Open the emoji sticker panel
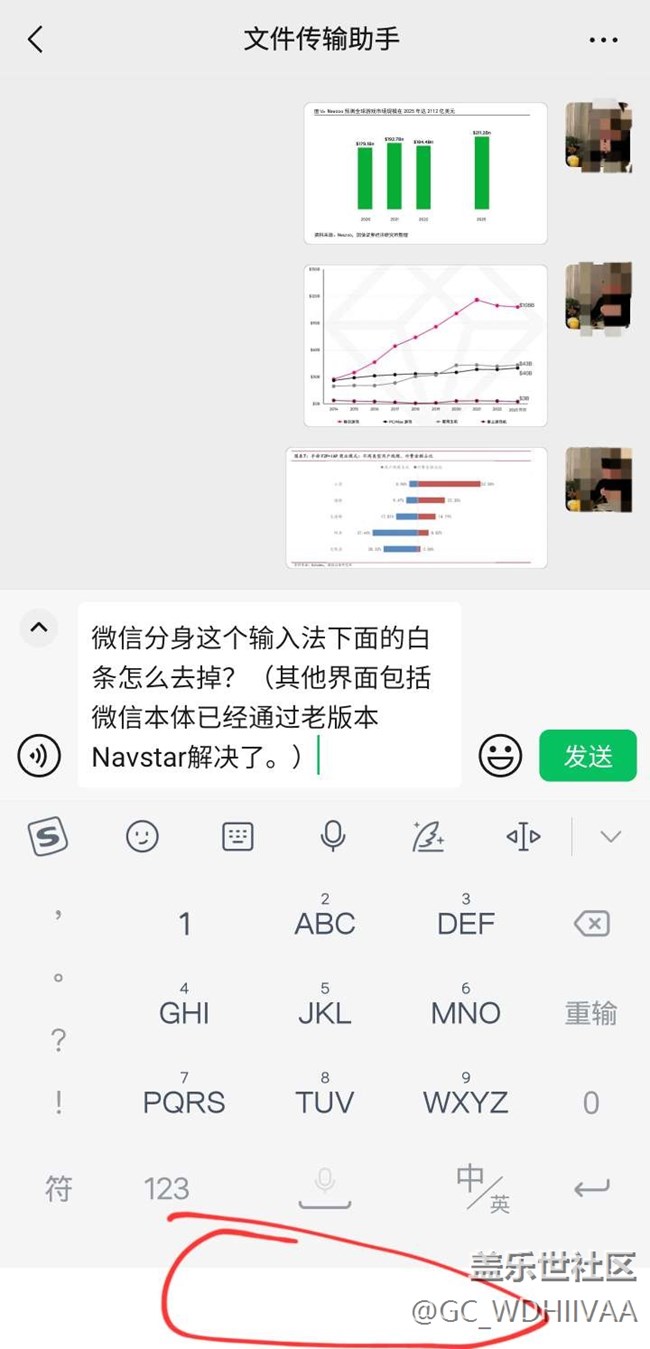This screenshot has height=1349, width=650. (500, 756)
